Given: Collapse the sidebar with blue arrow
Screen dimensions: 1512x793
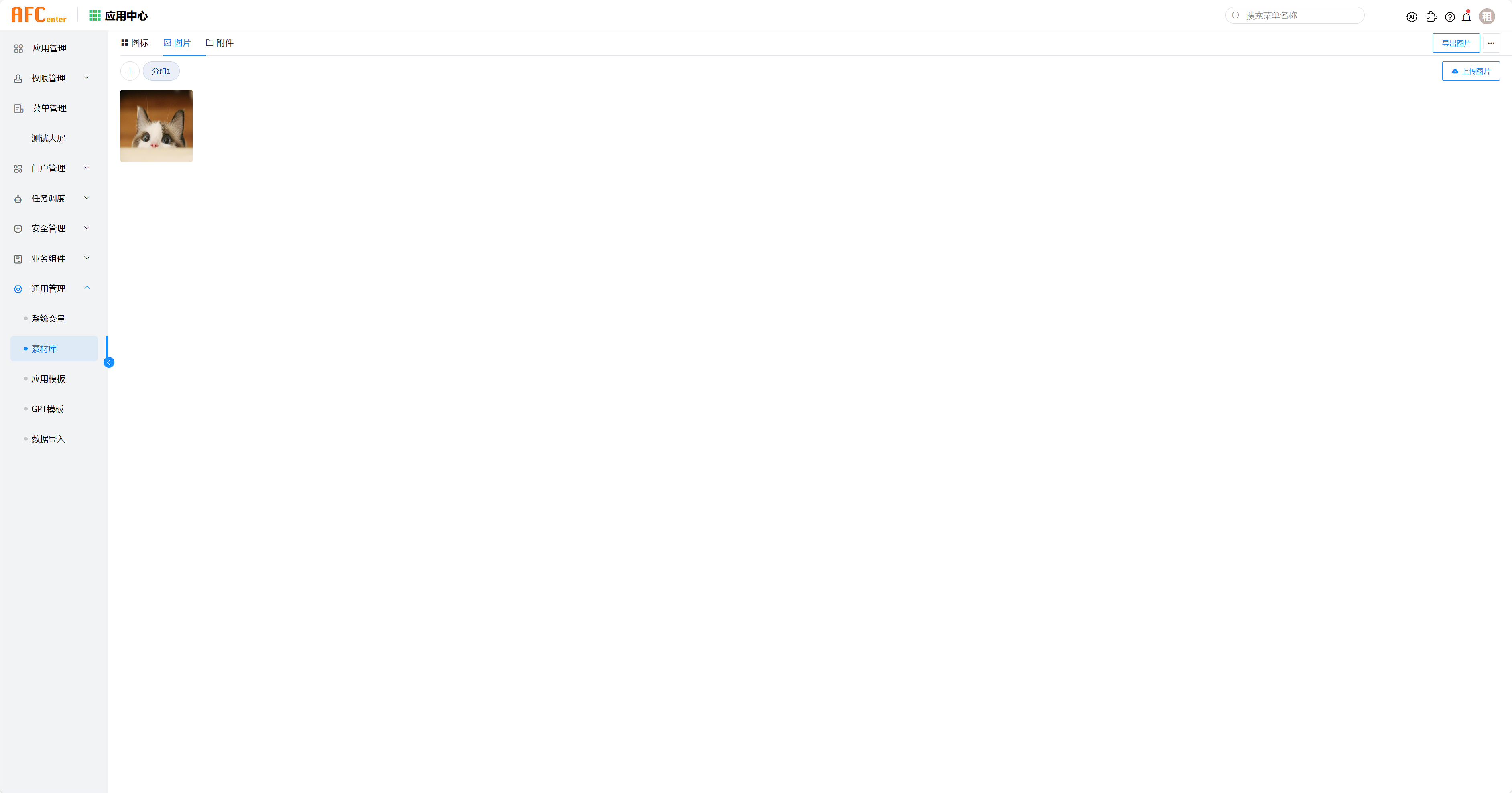Looking at the screenshot, I should pos(109,363).
